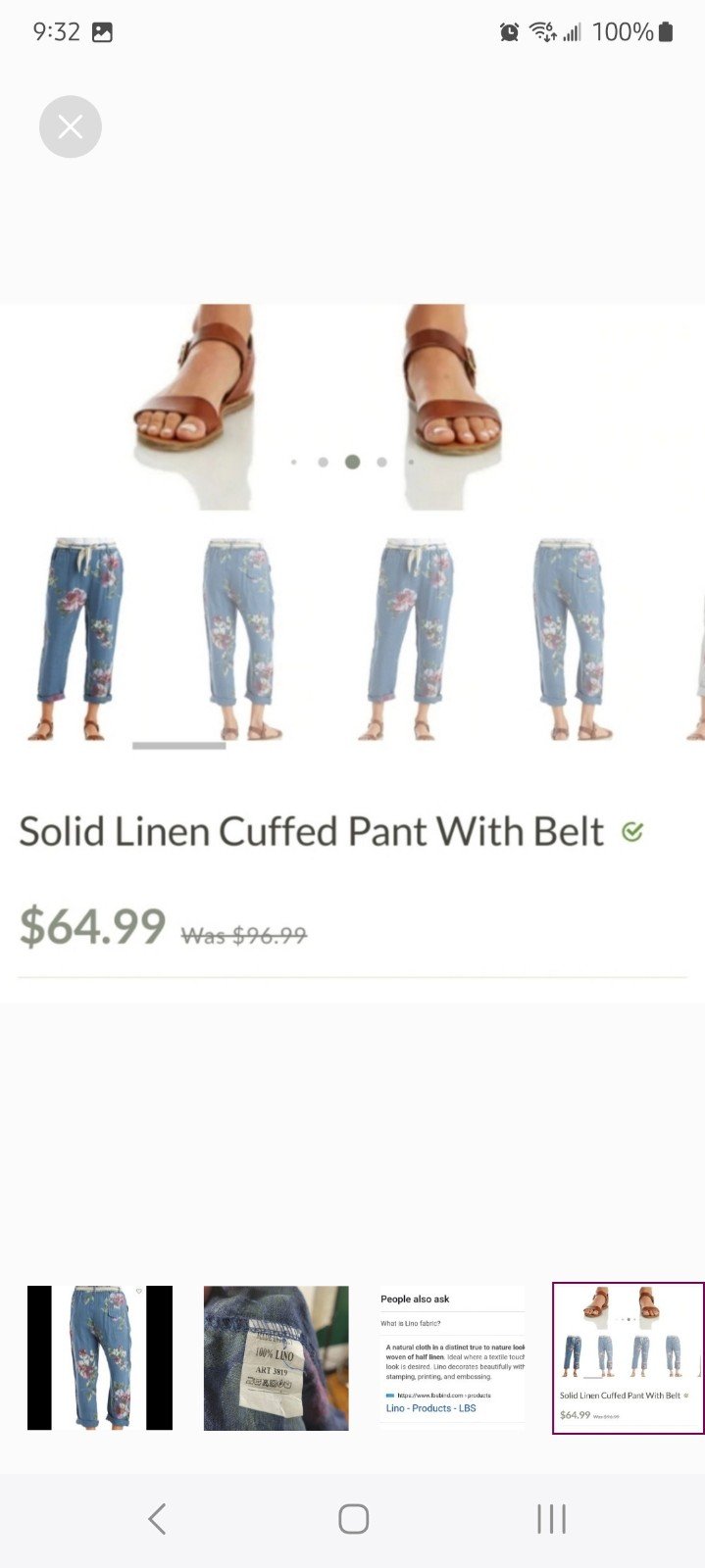
Task: Go back with system back button
Action: 157,1519
